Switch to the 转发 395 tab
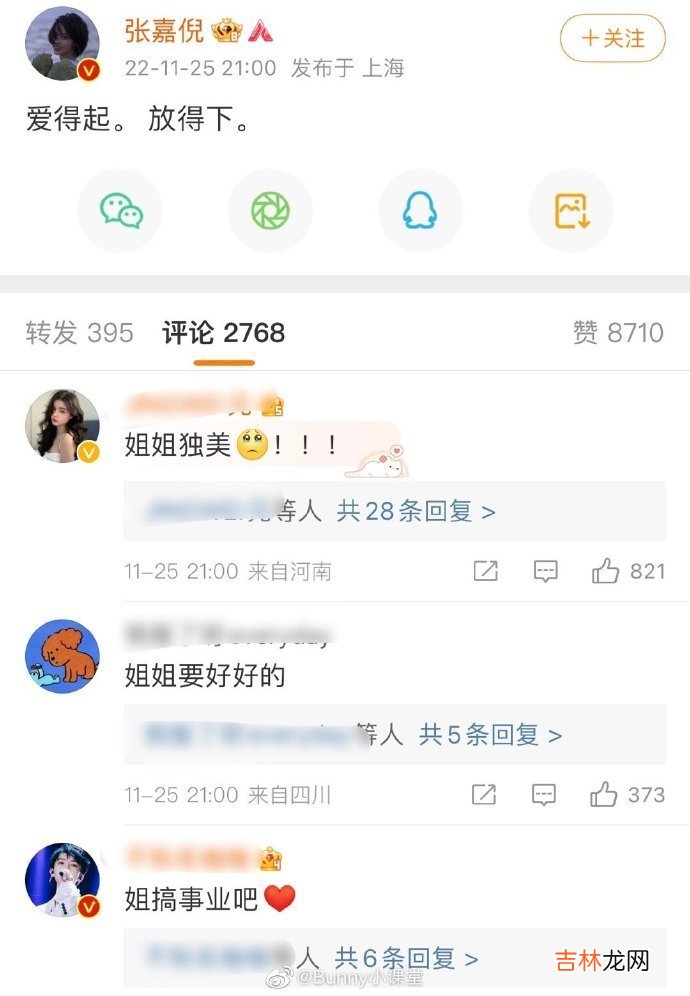The height and width of the screenshot is (996, 690). click(x=79, y=333)
